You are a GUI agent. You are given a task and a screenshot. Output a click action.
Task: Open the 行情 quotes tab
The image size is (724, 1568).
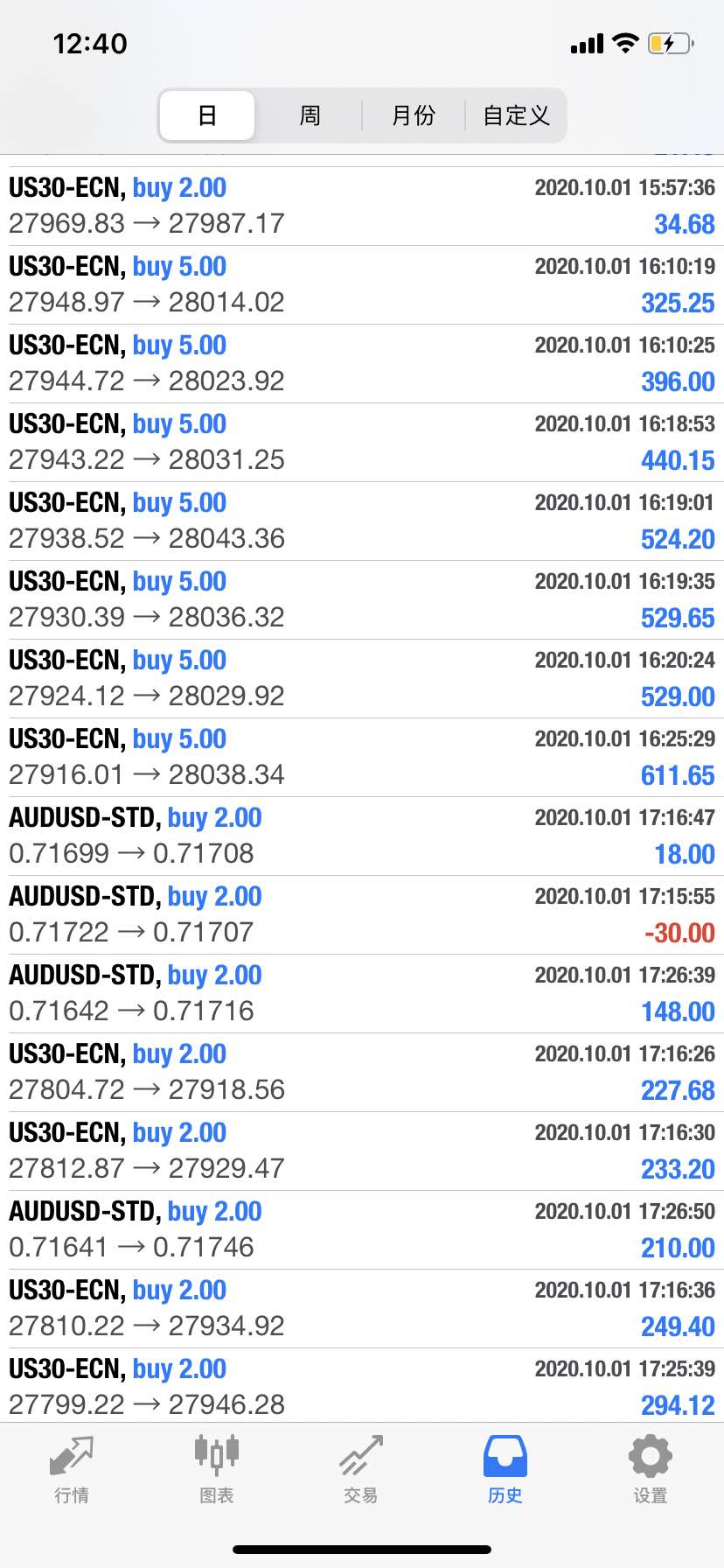72,1470
